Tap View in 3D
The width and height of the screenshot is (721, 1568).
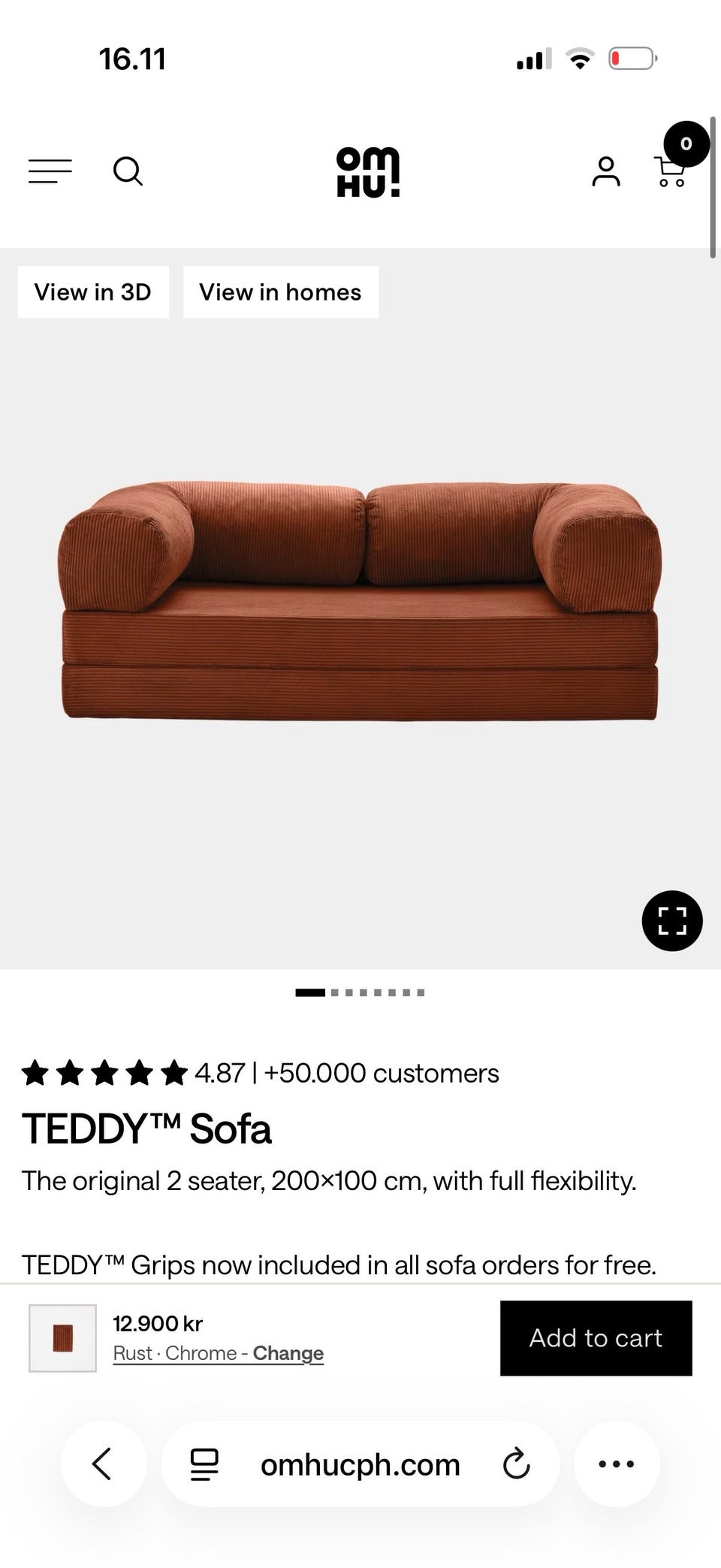tap(93, 292)
